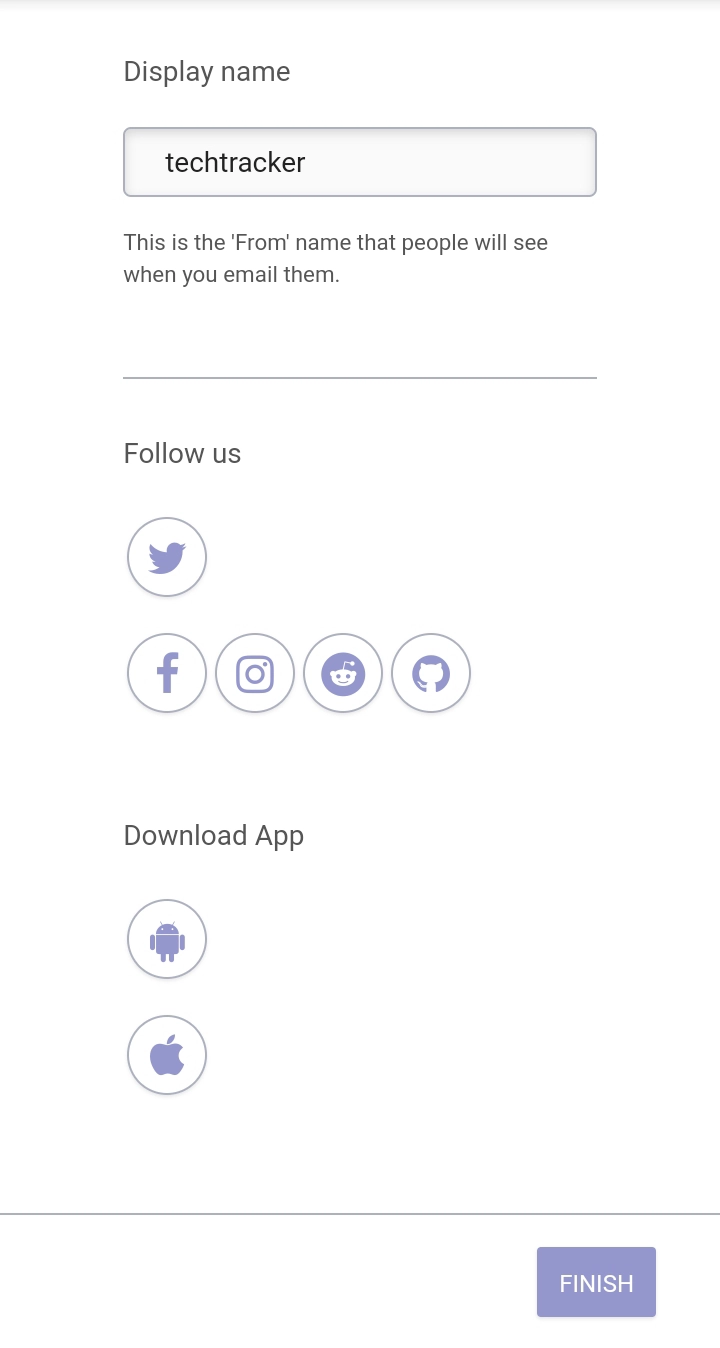Edit the Display name text field
Viewport: 720px width, 1348px height.
[x=360, y=162]
